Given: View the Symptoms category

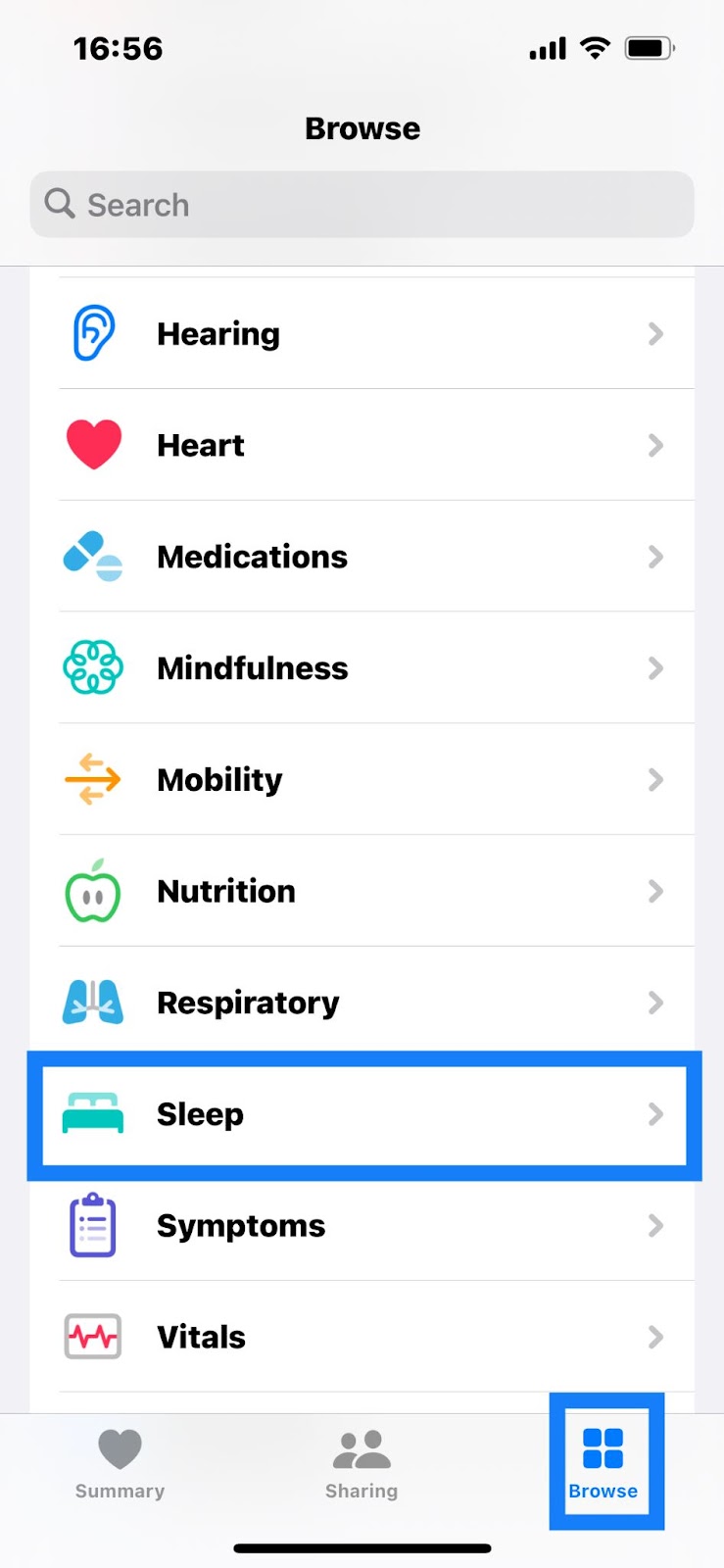Looking at the screenshot, I should click(x=362, y=1226).
